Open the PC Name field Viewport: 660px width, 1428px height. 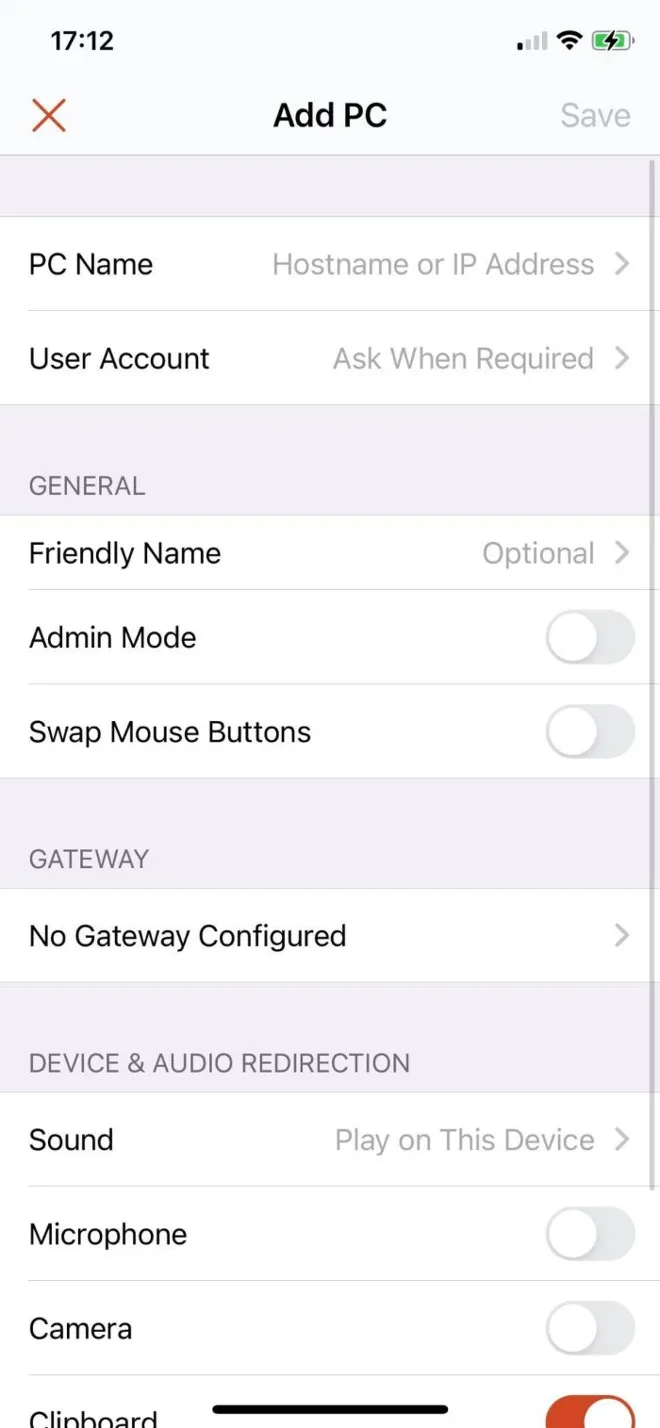tap(330, 264)
